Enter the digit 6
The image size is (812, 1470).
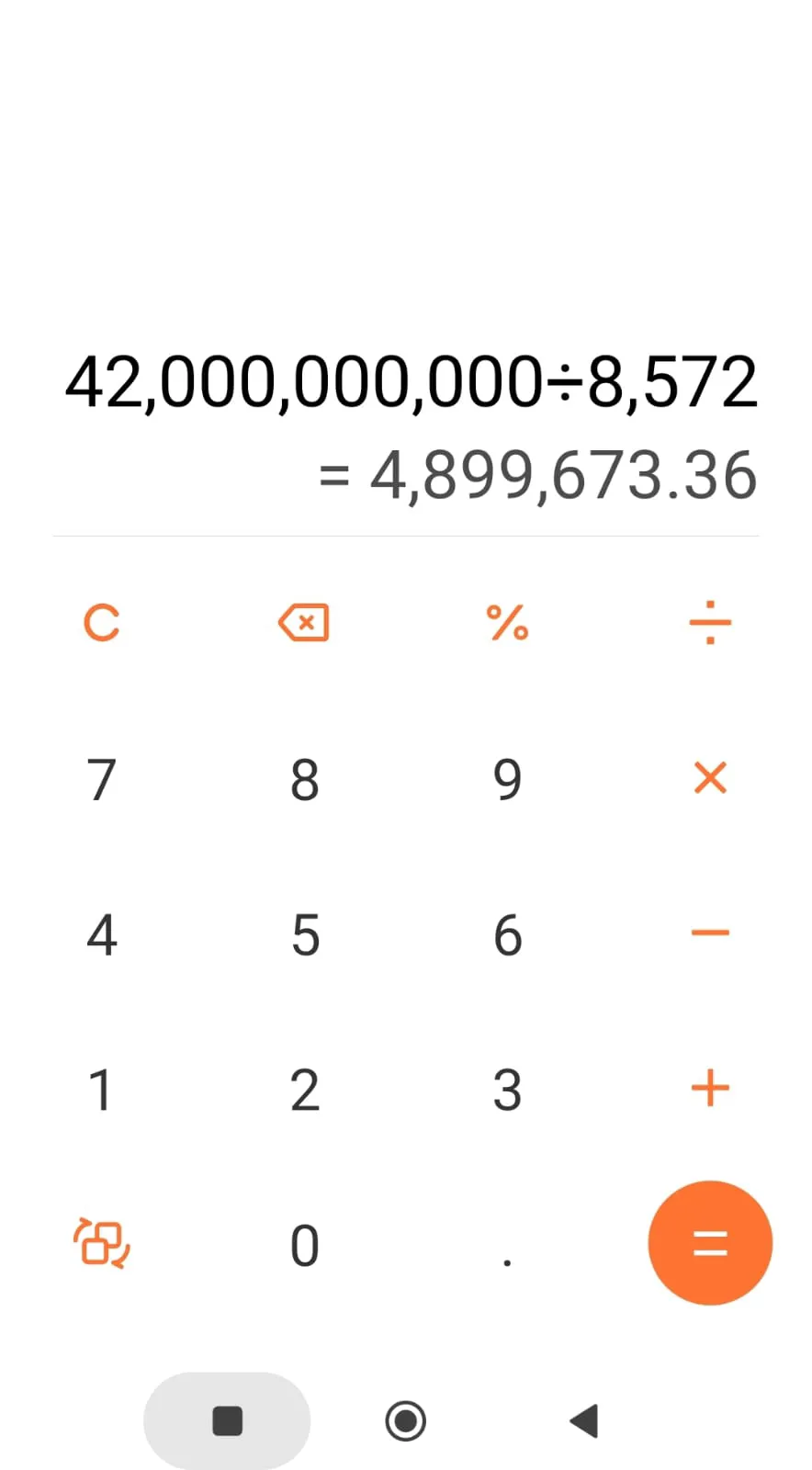pos(507,934)
